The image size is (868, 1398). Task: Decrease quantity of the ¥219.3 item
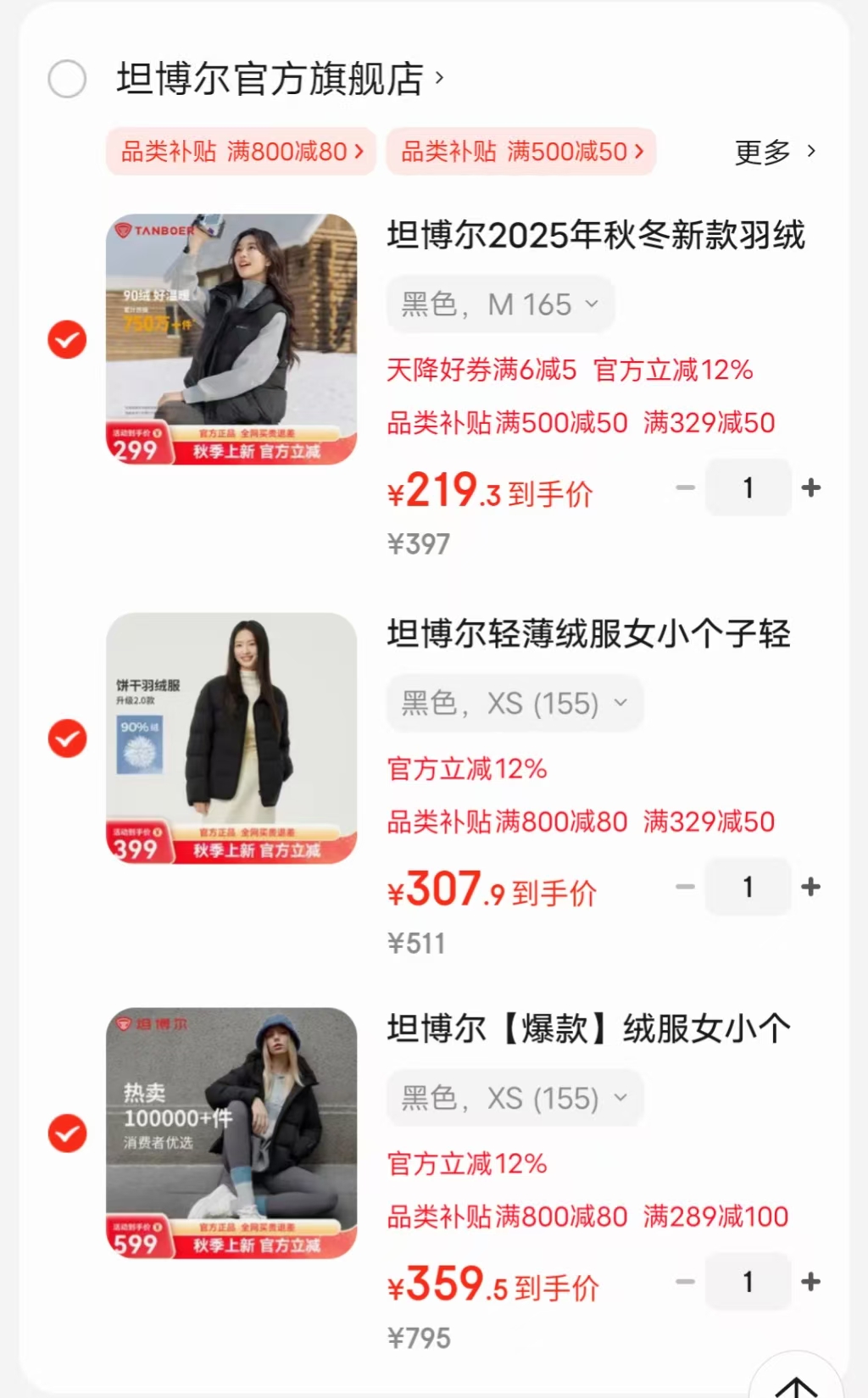[x=685, y=487]
